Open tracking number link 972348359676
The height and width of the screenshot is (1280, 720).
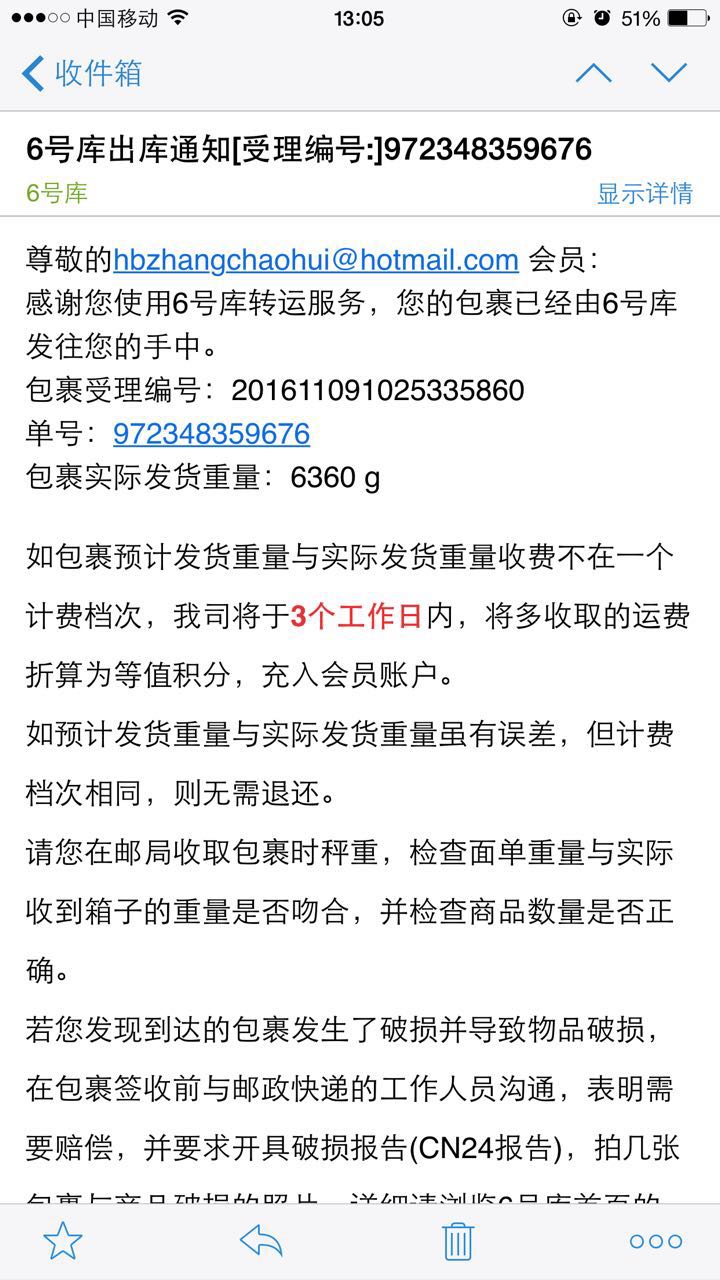pyautogui.click(x=211, y=433)
